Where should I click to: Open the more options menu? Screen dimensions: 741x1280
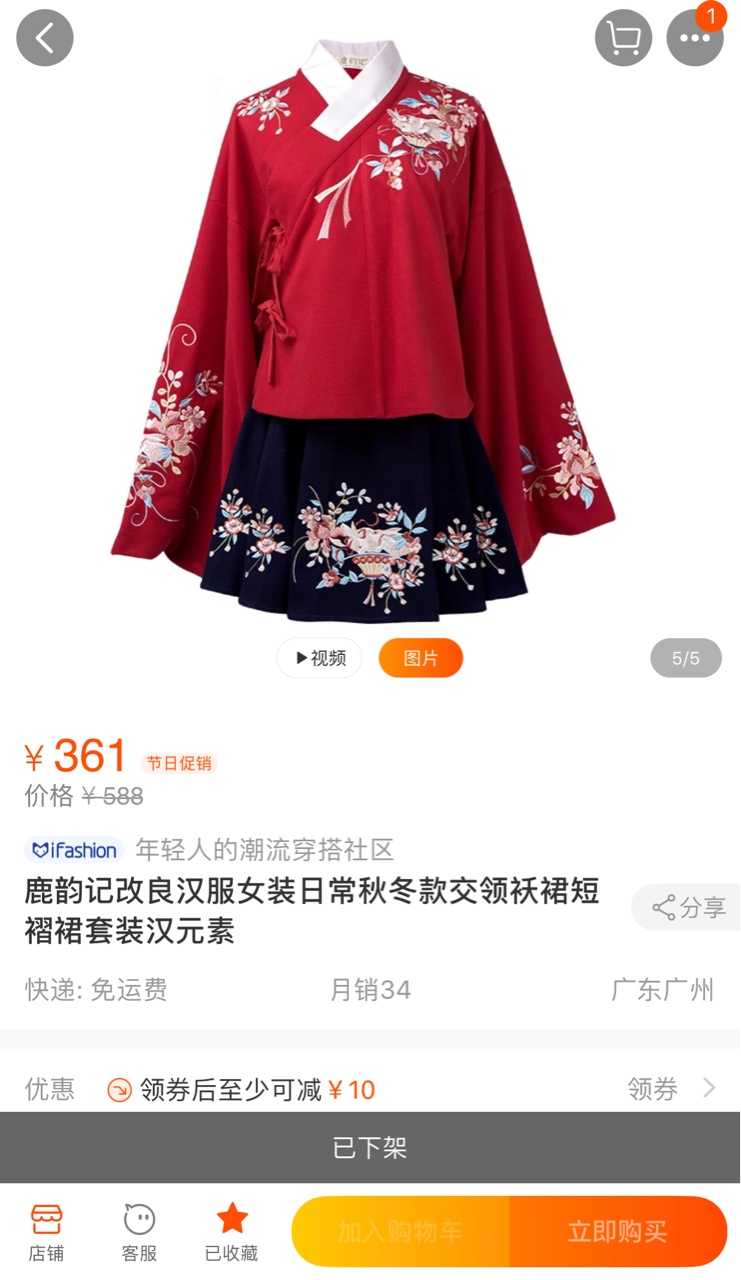click(x=695, y=38)
